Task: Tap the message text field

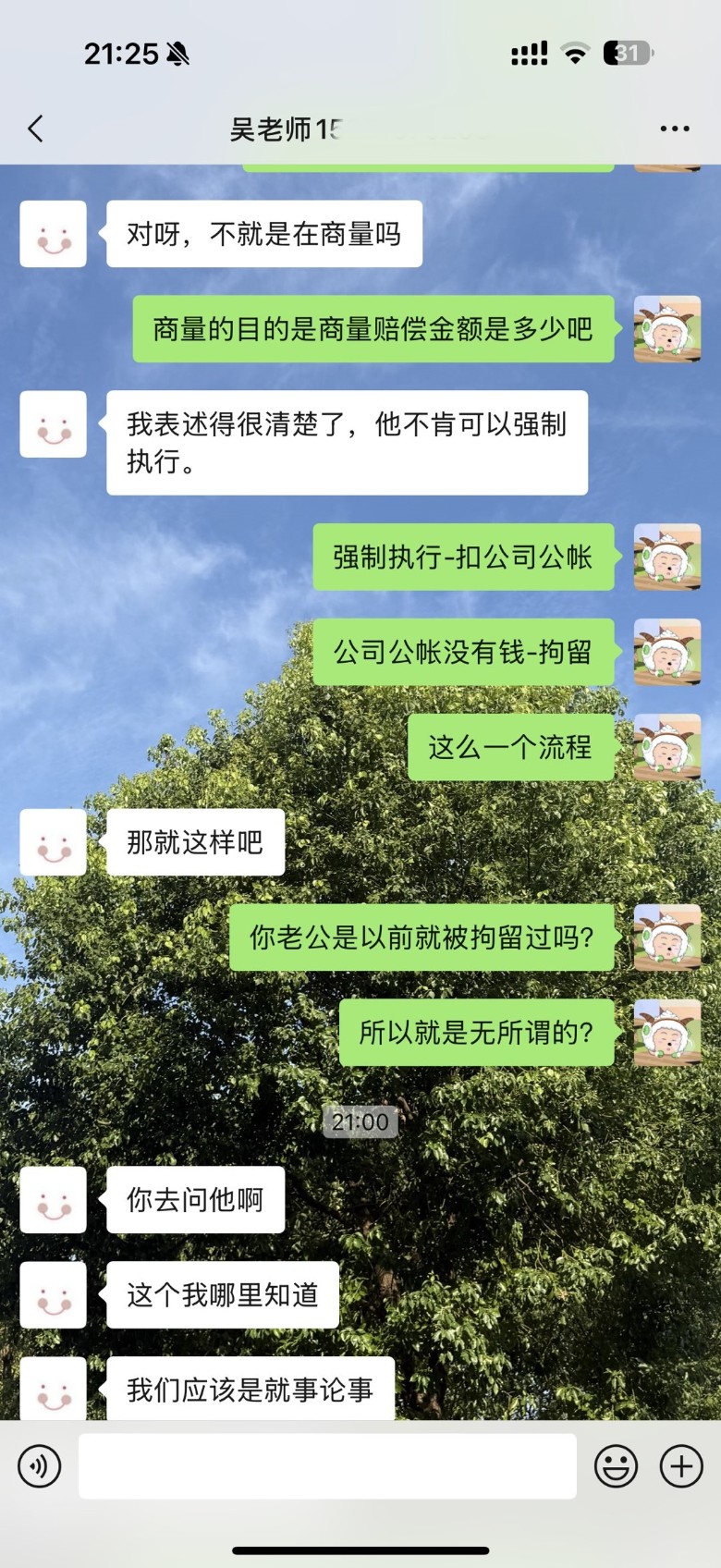Action: point(327,1466)
